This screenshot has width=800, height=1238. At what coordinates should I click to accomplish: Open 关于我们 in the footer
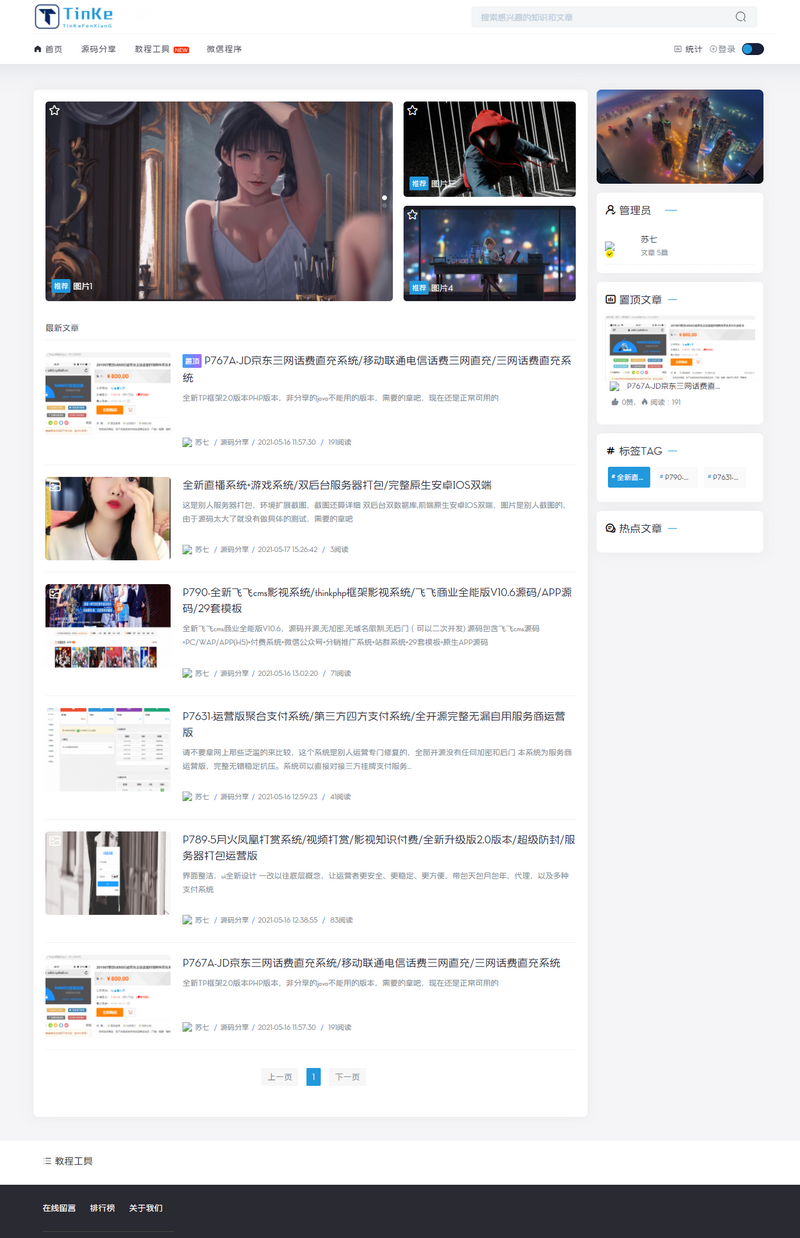point(145,1208)
